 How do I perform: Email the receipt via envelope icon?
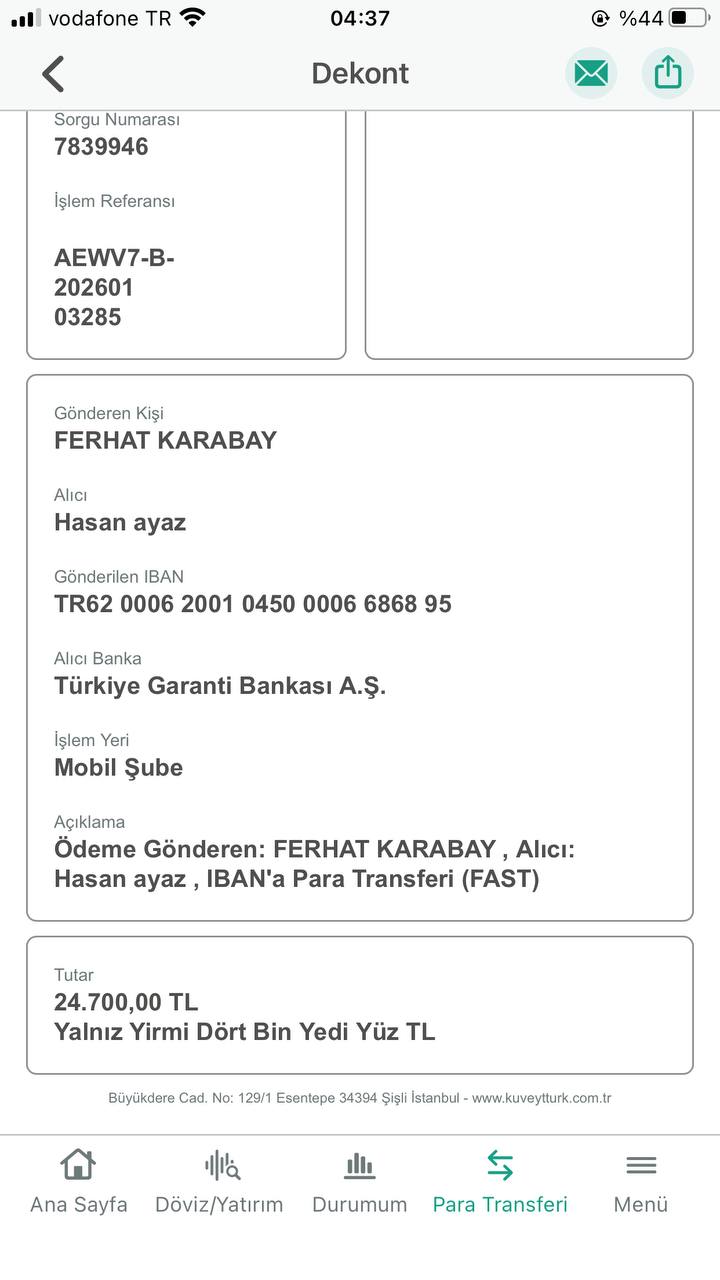591,73
